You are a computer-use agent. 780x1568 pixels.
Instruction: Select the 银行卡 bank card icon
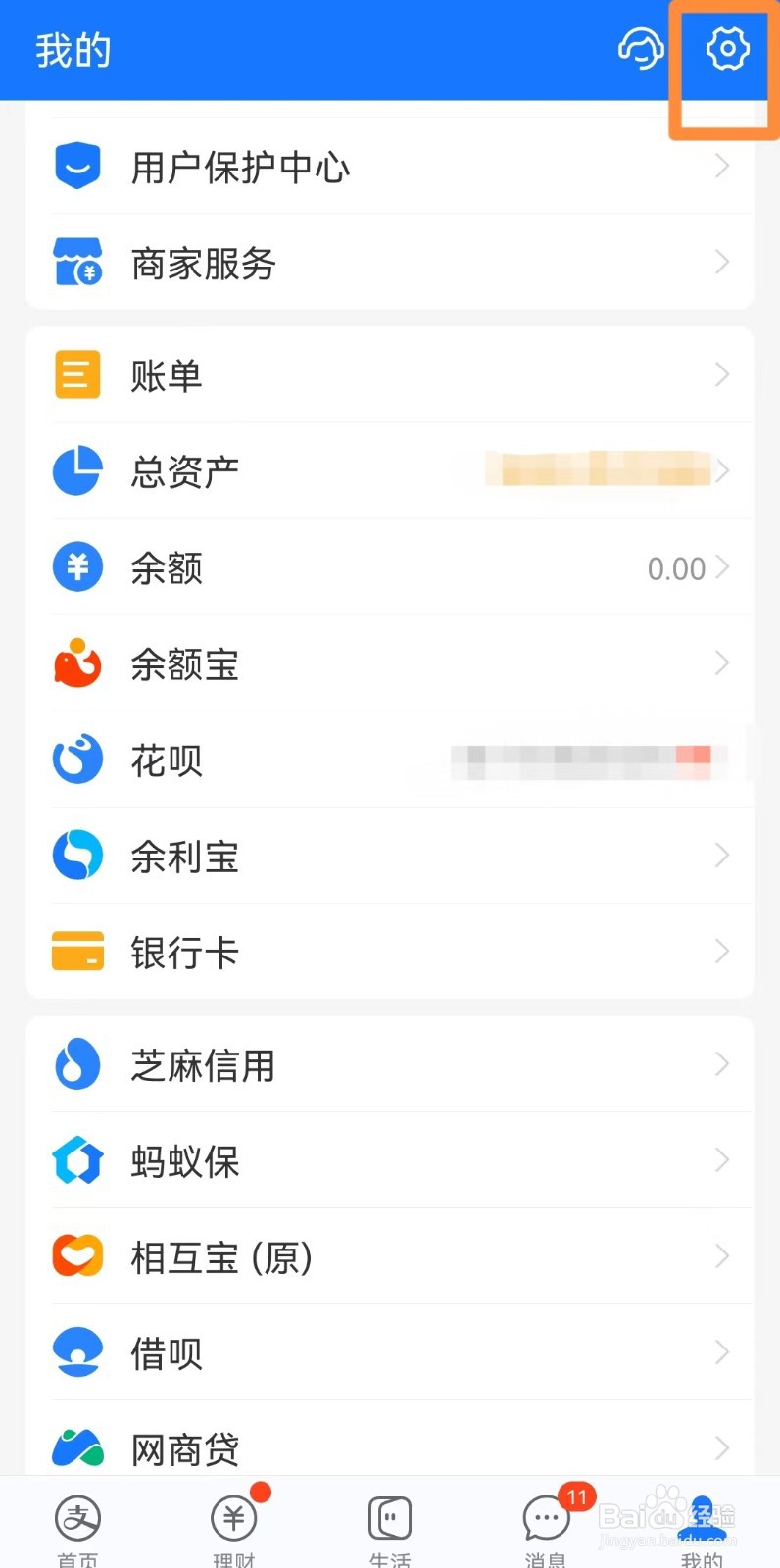click(x=77, y=951)
